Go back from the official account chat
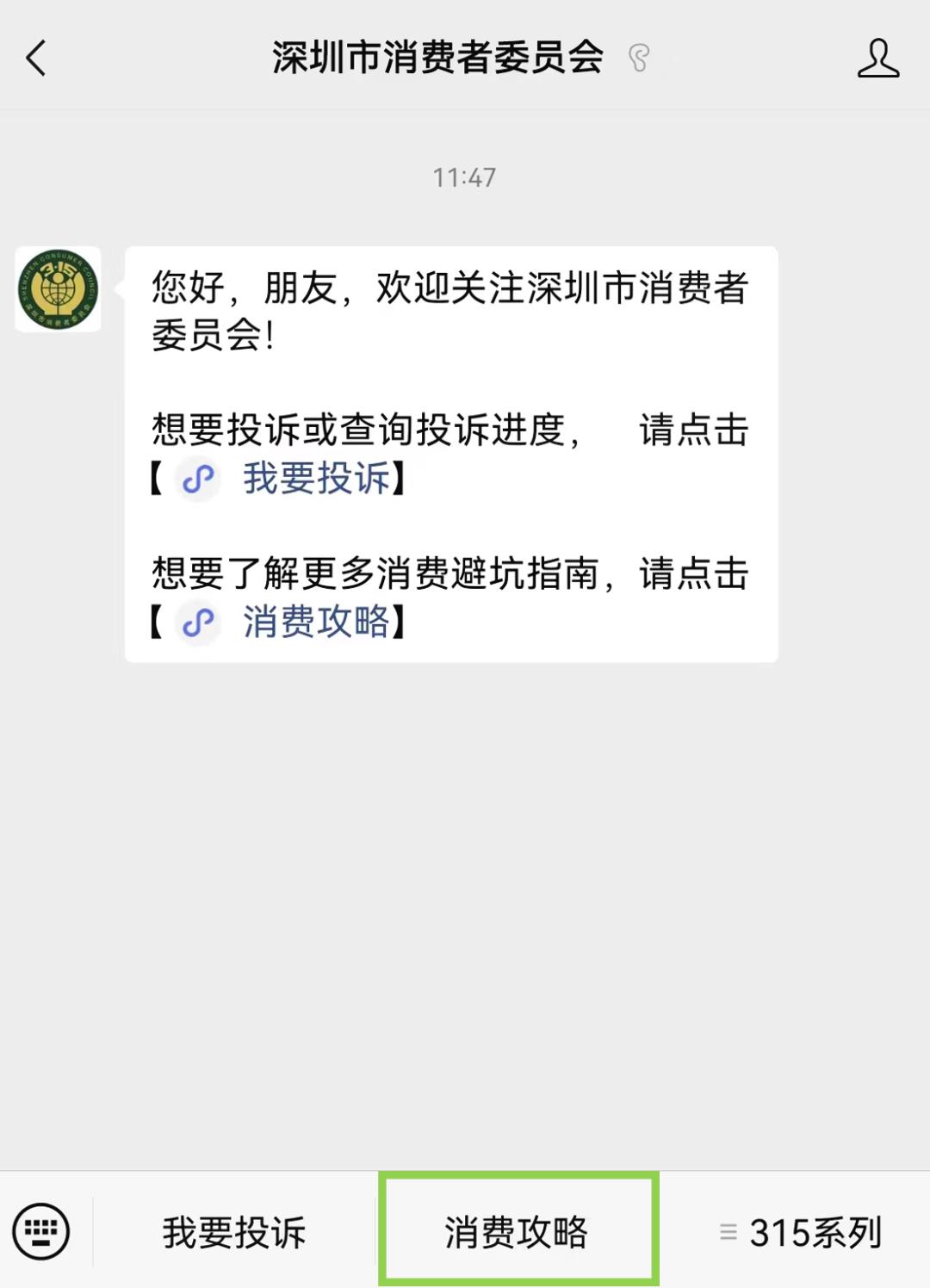Viewport: 930px width, 1288px height. pyautogui.click(x=36, y=59)
